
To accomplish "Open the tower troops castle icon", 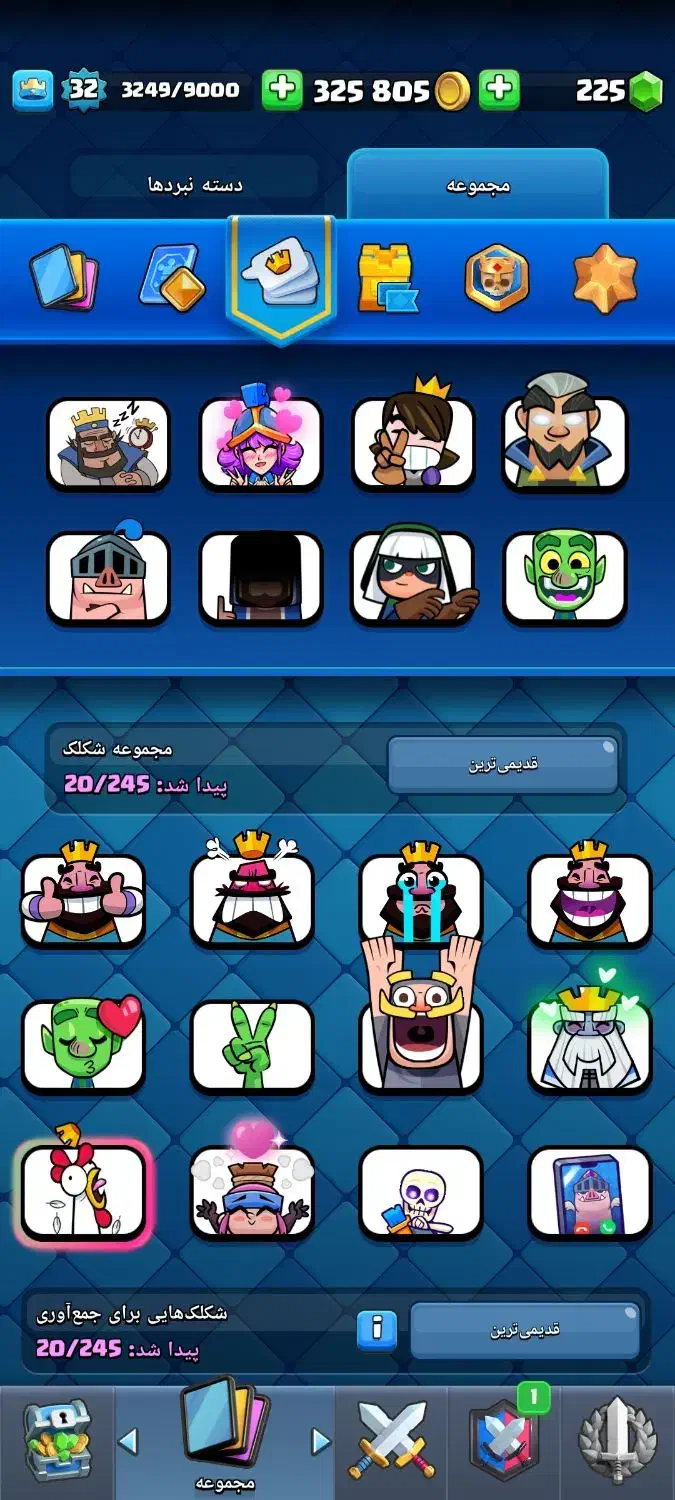I will coord(388,279).
